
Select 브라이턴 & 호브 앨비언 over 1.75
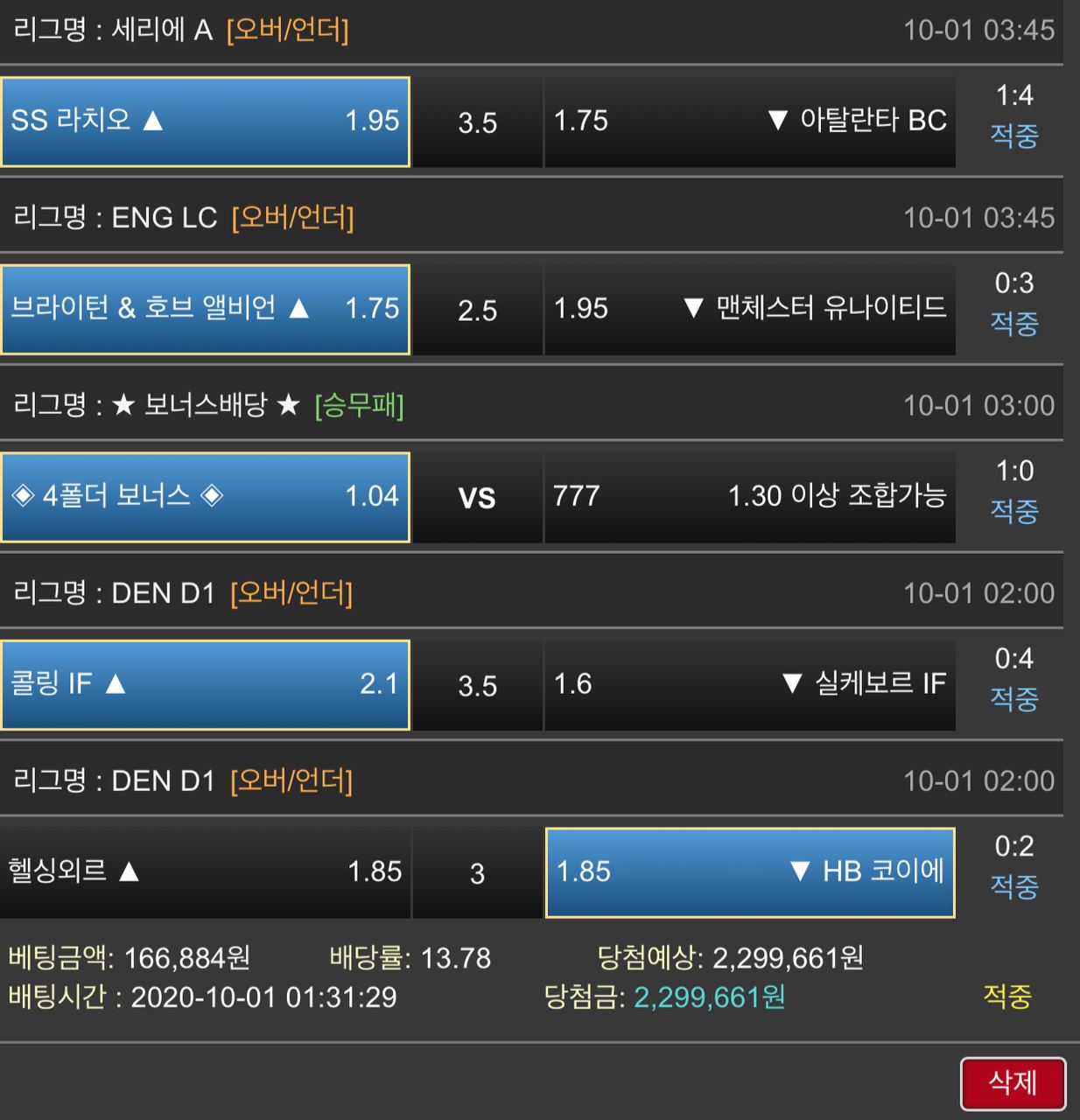205,309
